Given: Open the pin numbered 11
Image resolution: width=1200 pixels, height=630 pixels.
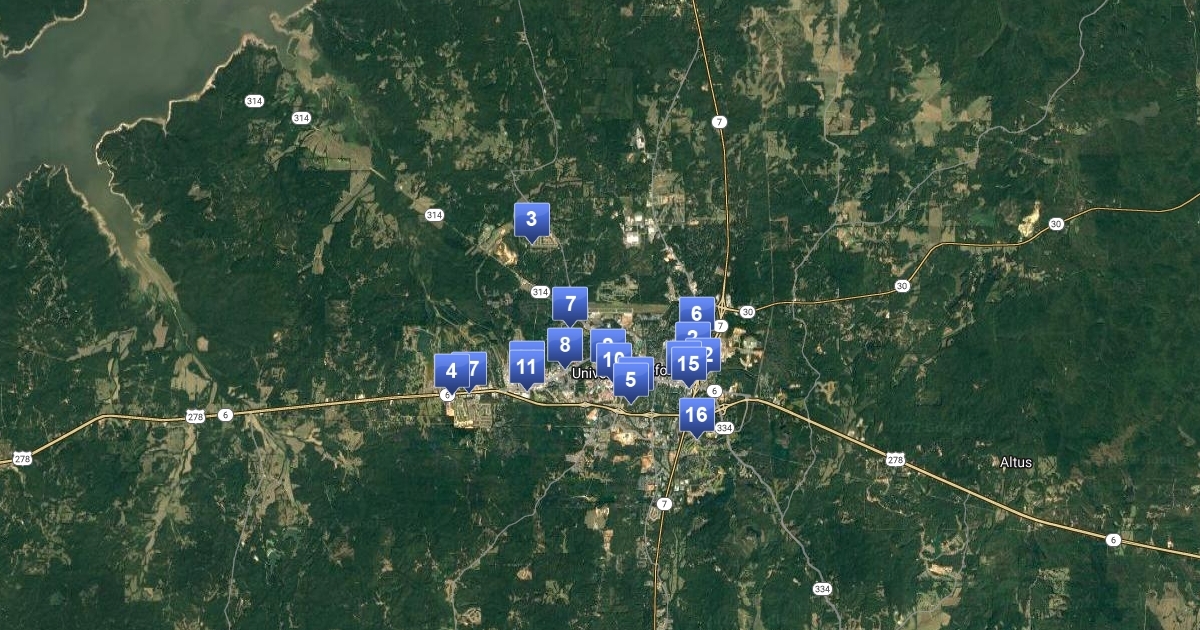Looking at the screenshot, I should tap(526, 367).
